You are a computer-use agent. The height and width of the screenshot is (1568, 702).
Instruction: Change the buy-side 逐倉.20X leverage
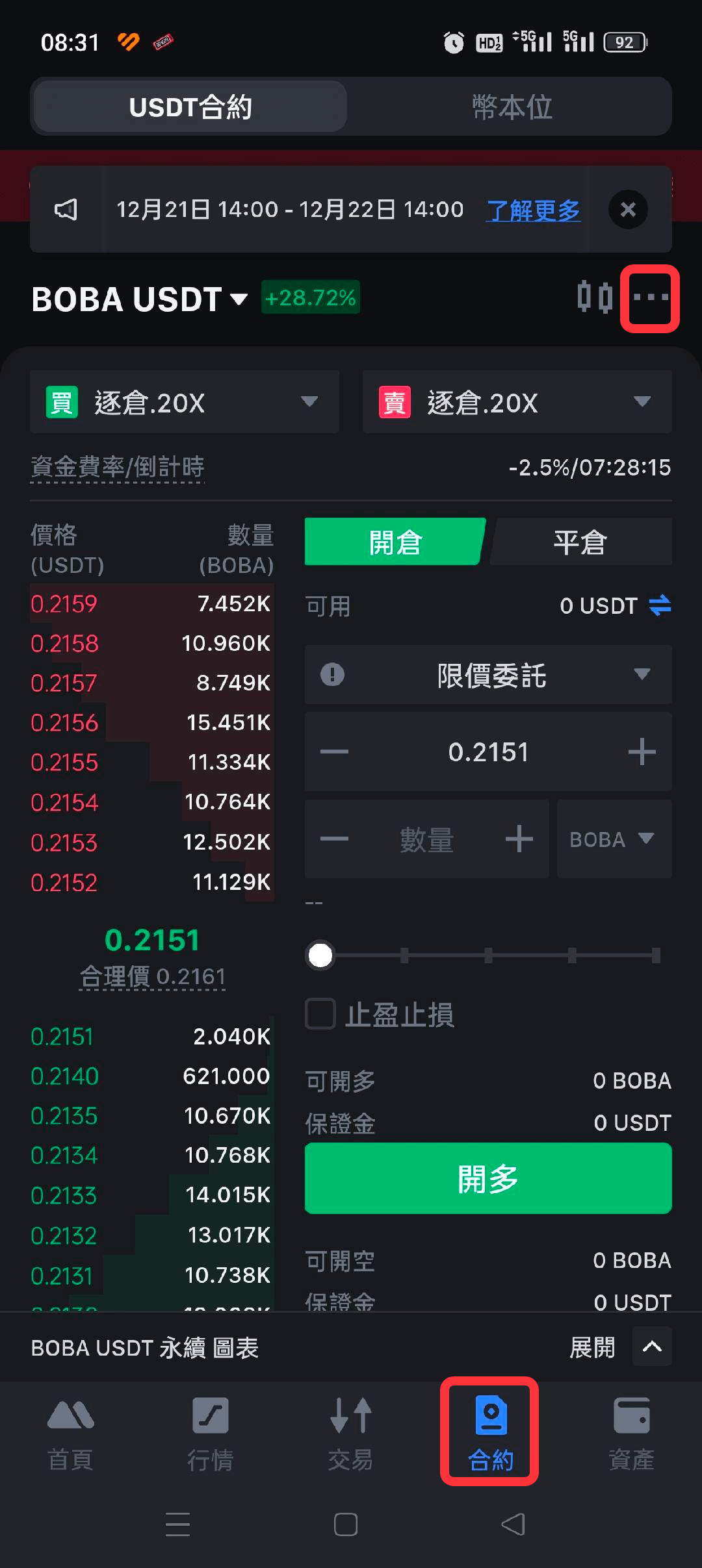tap(185, 402)
